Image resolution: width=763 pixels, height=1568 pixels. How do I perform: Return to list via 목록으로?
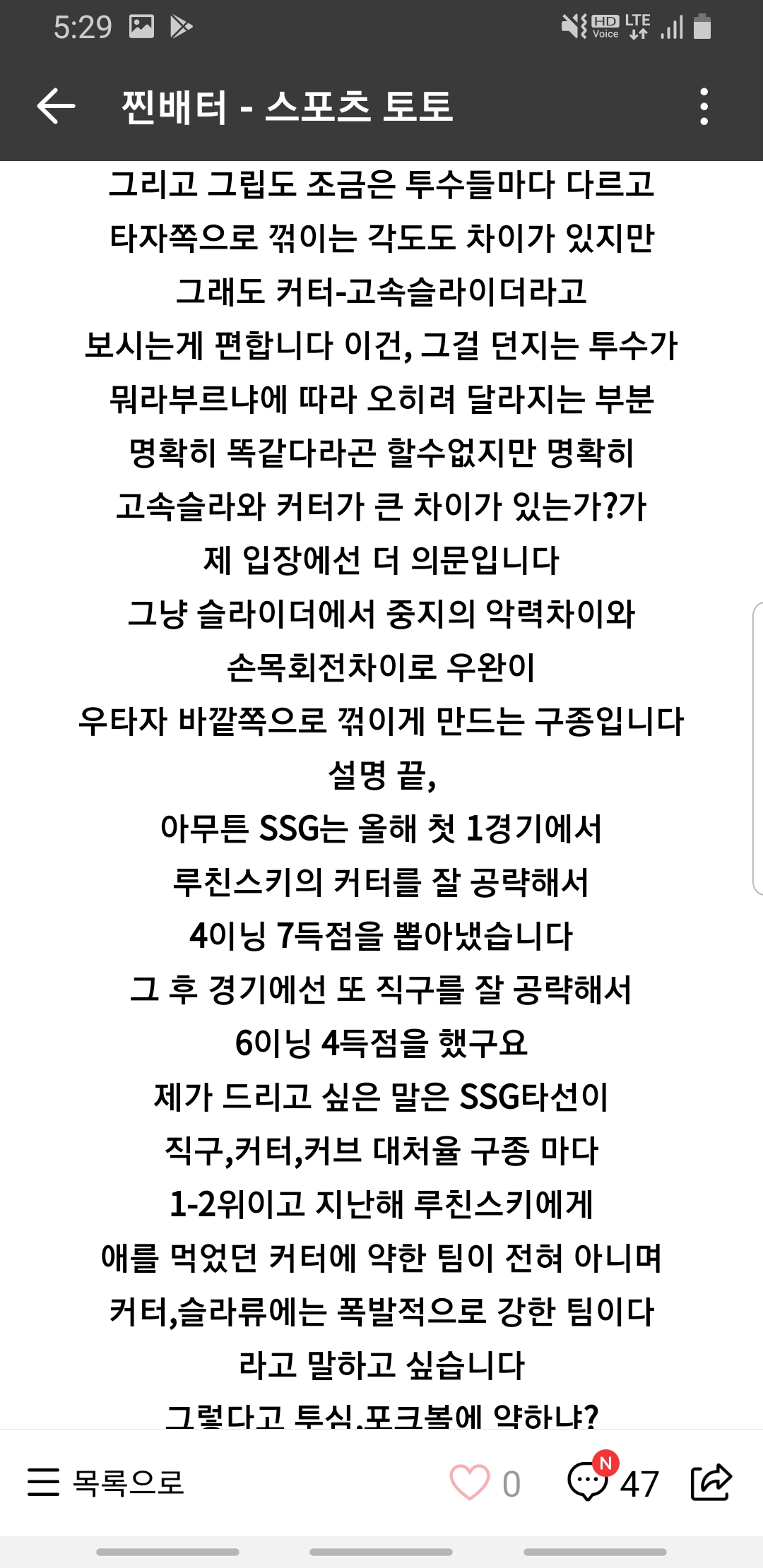(106, 1483)
